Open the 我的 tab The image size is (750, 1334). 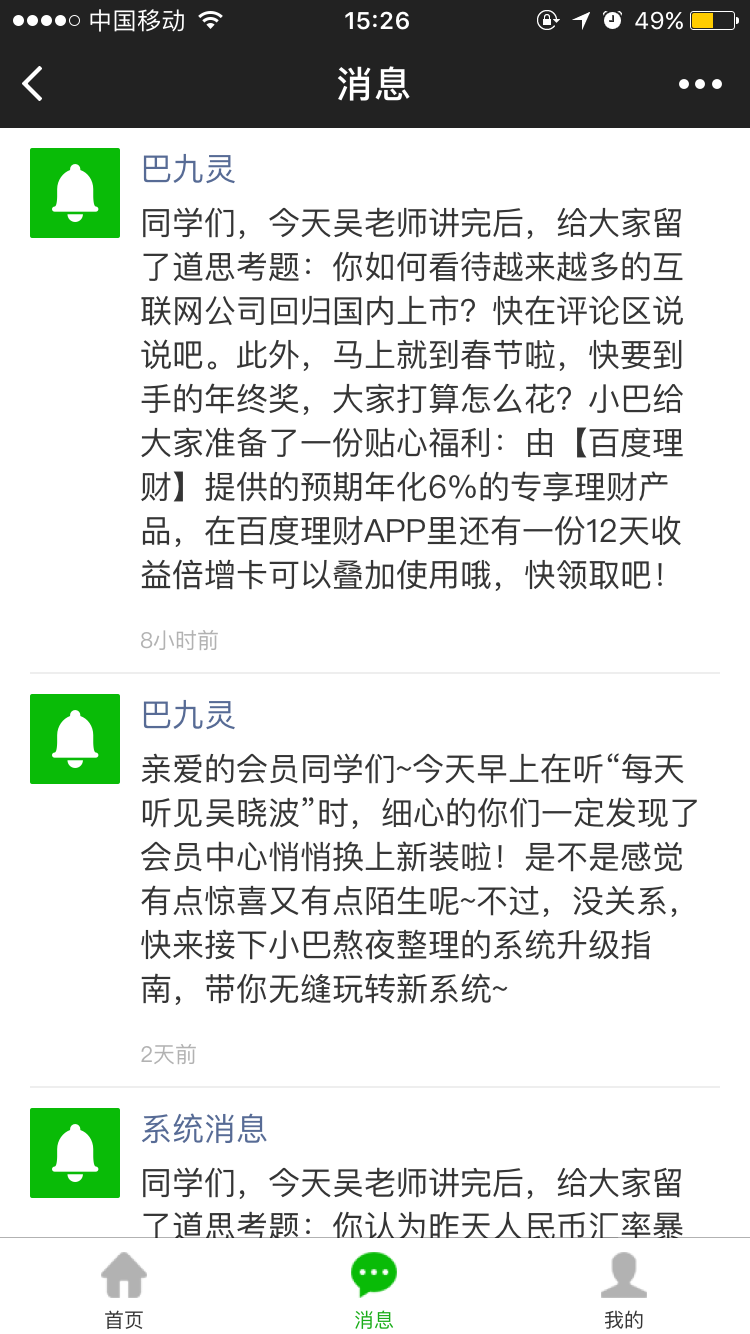(624, 1289)
